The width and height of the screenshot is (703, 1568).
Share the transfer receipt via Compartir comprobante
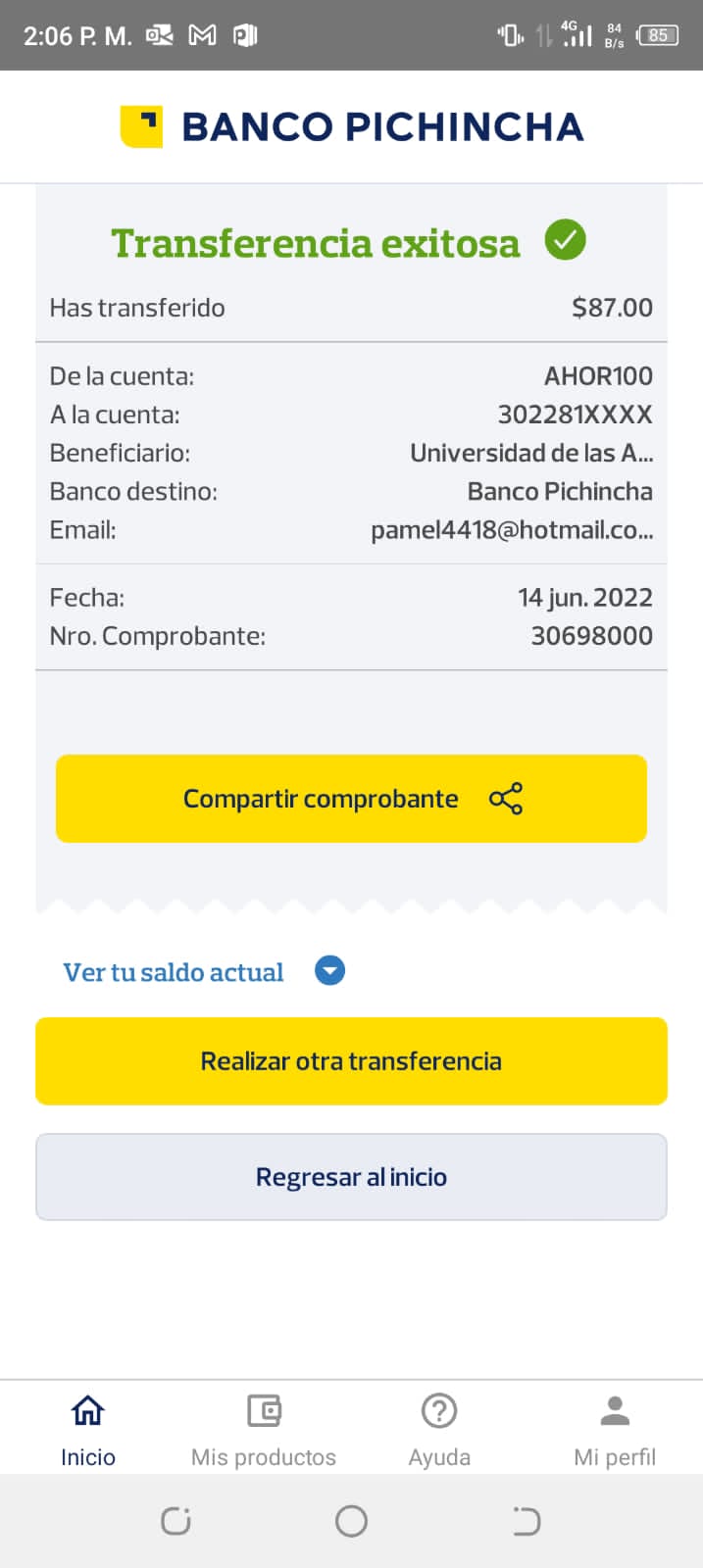pyautogui.click(x=351, y=799)
